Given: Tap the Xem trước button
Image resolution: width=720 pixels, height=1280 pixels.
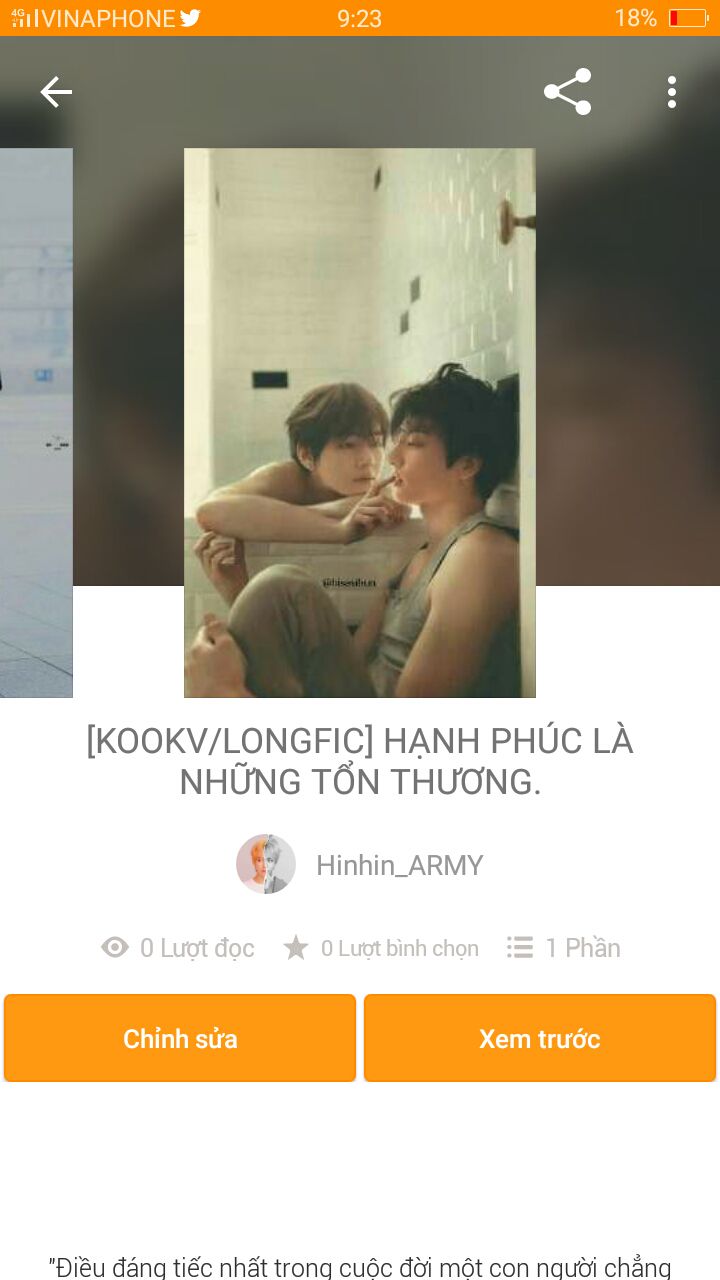Looking at the screenshot, I should click(x=540, y=1038).
